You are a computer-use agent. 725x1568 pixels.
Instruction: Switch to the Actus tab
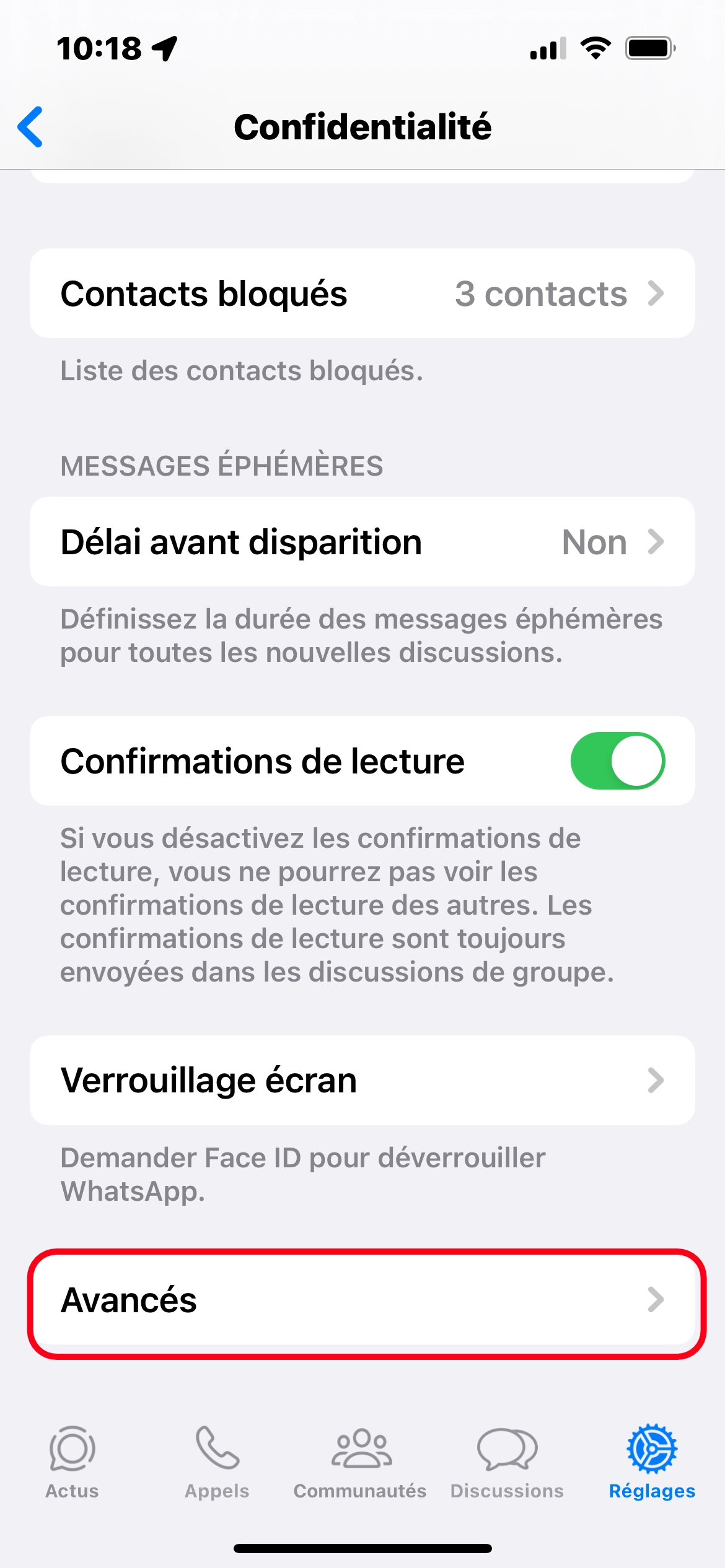(x=72, y=1463)
